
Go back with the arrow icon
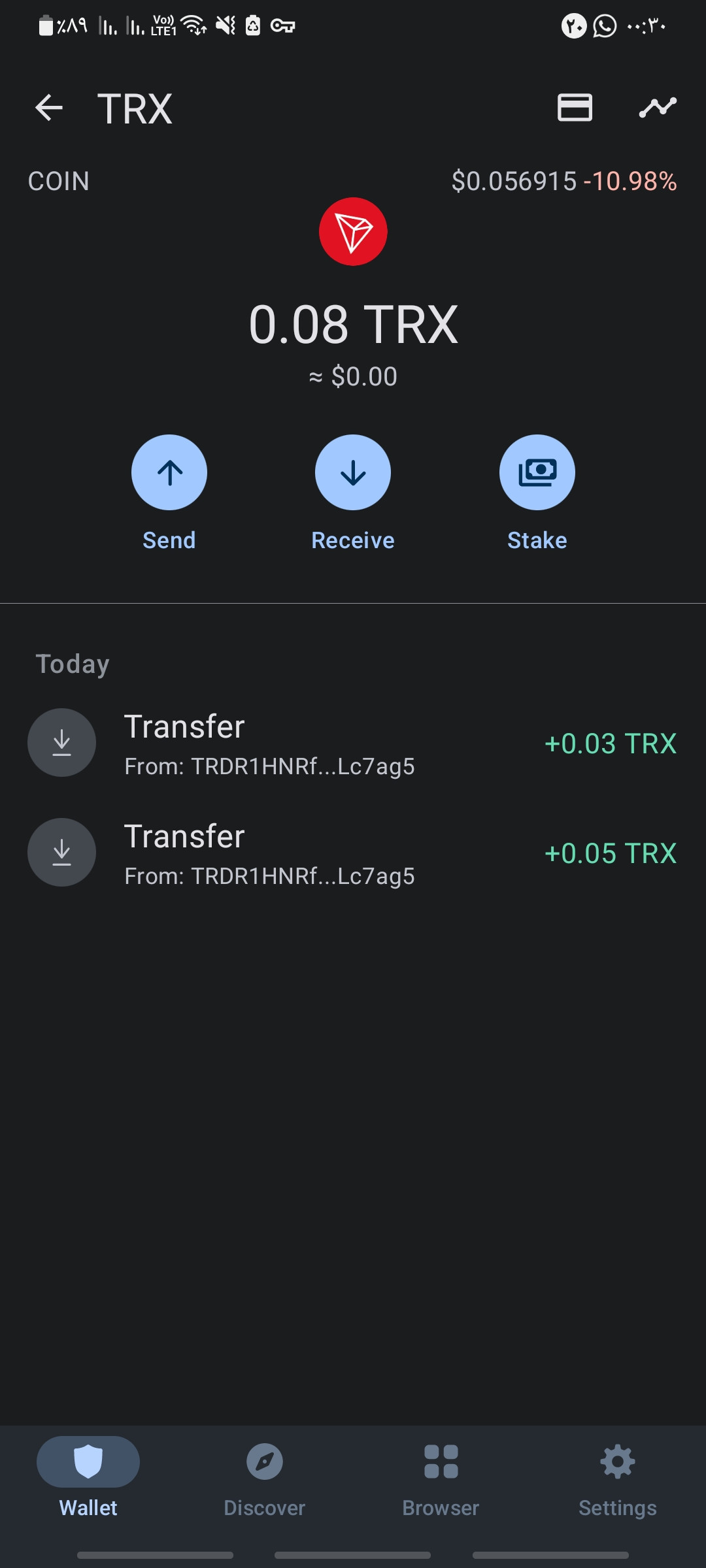click(49, 108)
